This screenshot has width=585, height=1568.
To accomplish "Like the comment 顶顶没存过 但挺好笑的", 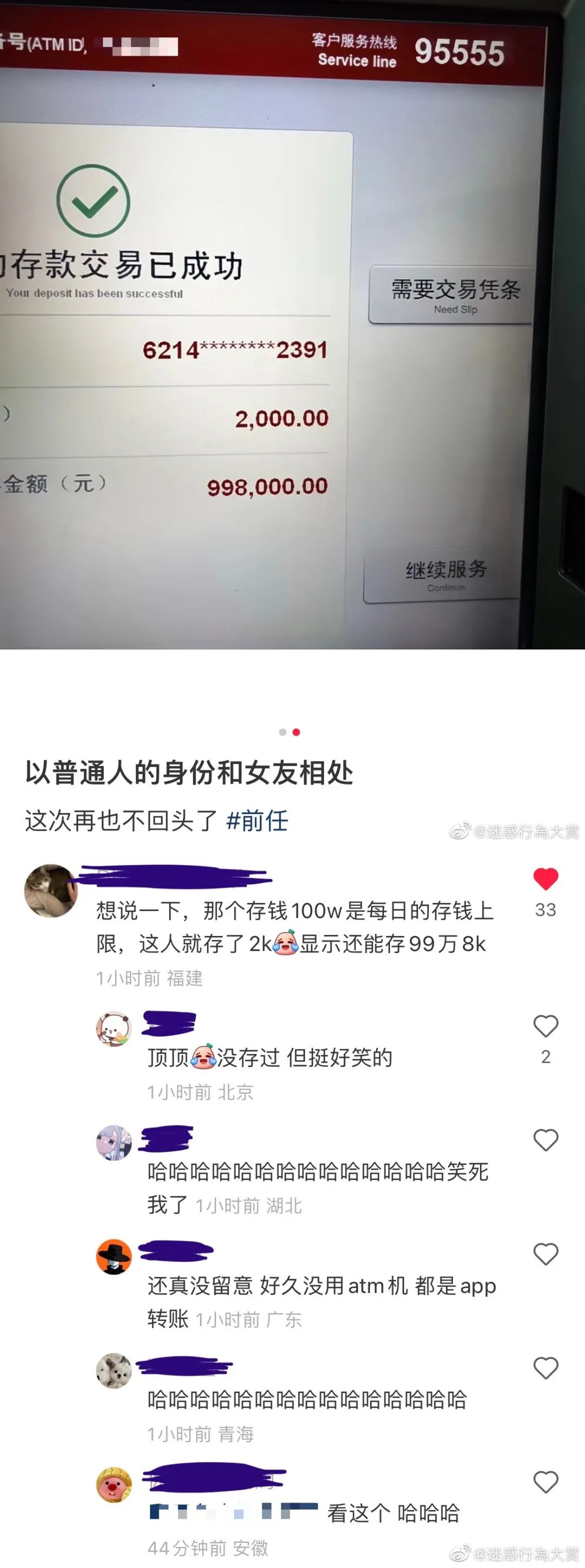I will click(545, 1026).
